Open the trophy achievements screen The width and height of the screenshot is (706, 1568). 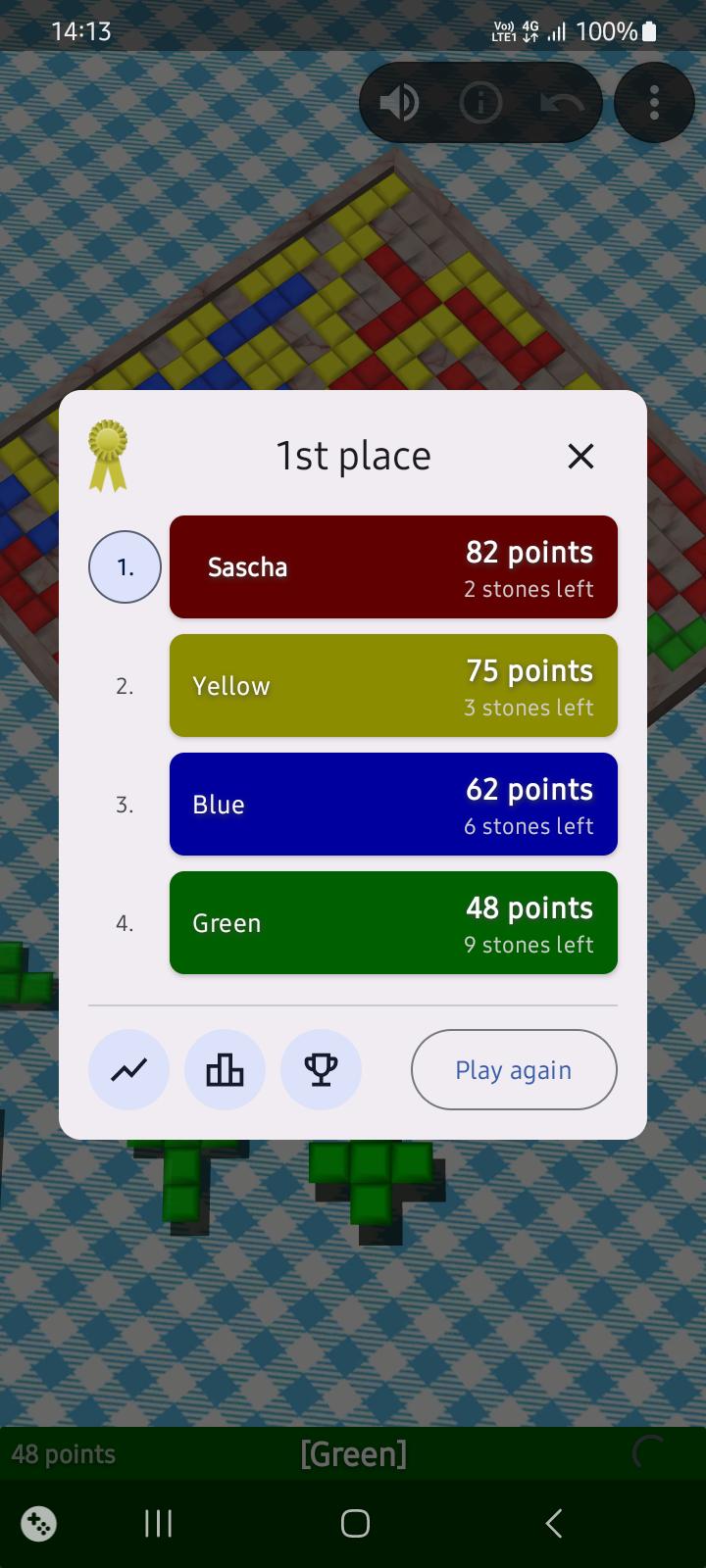pos(321,1069)
